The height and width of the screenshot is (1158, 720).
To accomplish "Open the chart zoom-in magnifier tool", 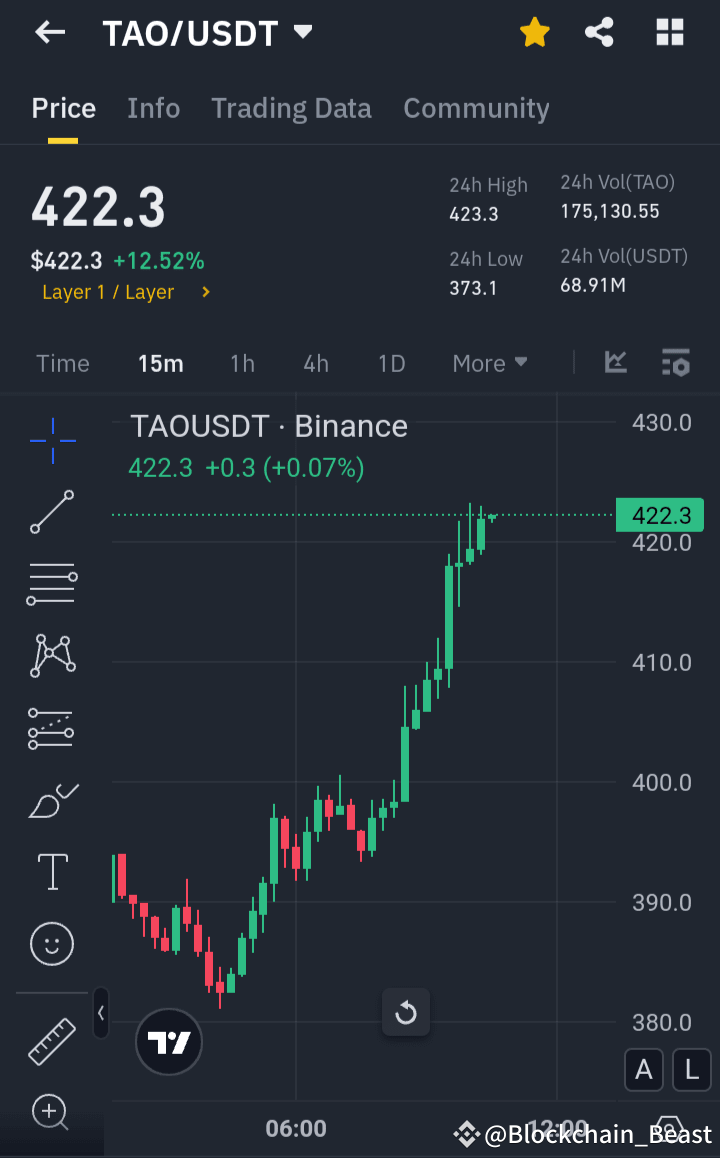I will click(x=51, y=1112).
